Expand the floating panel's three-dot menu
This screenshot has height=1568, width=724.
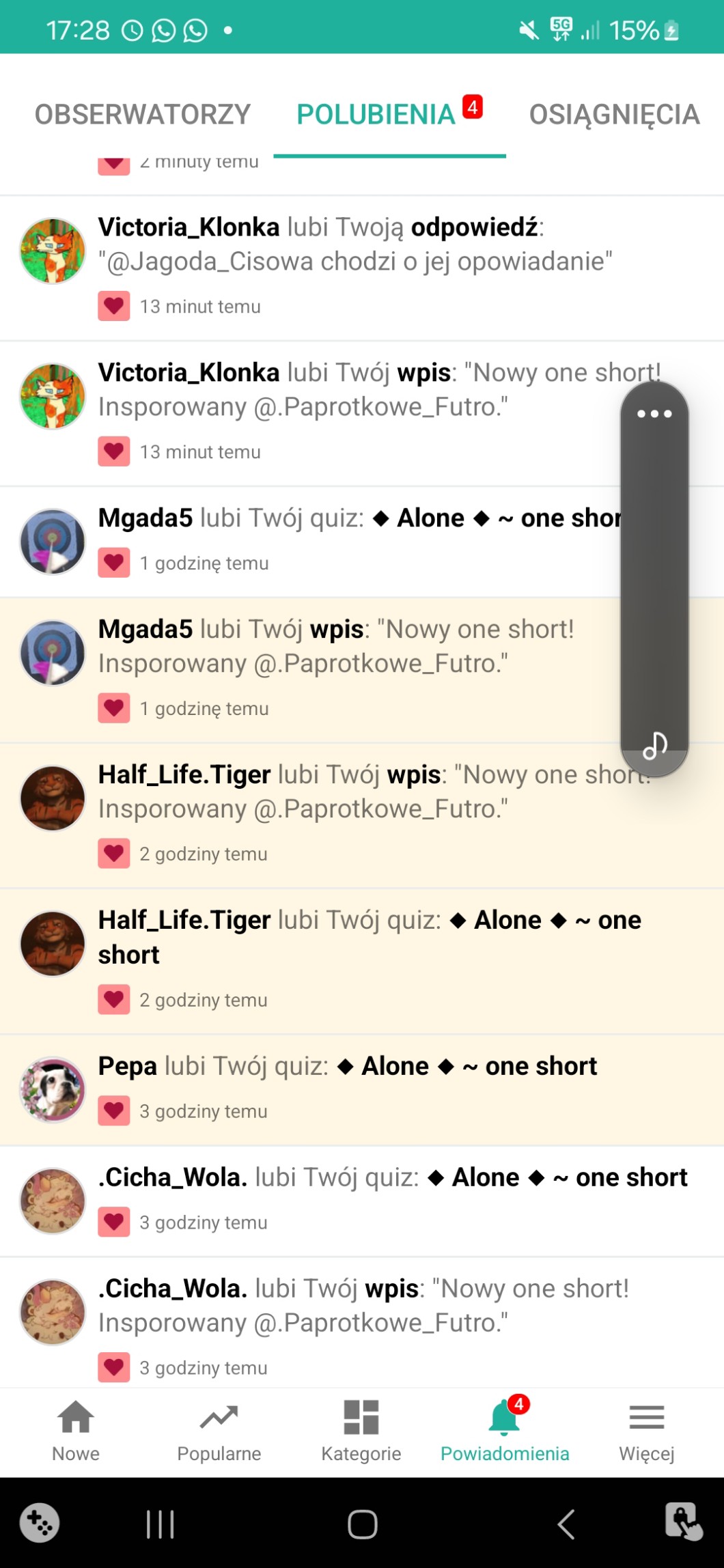point(654,414)
